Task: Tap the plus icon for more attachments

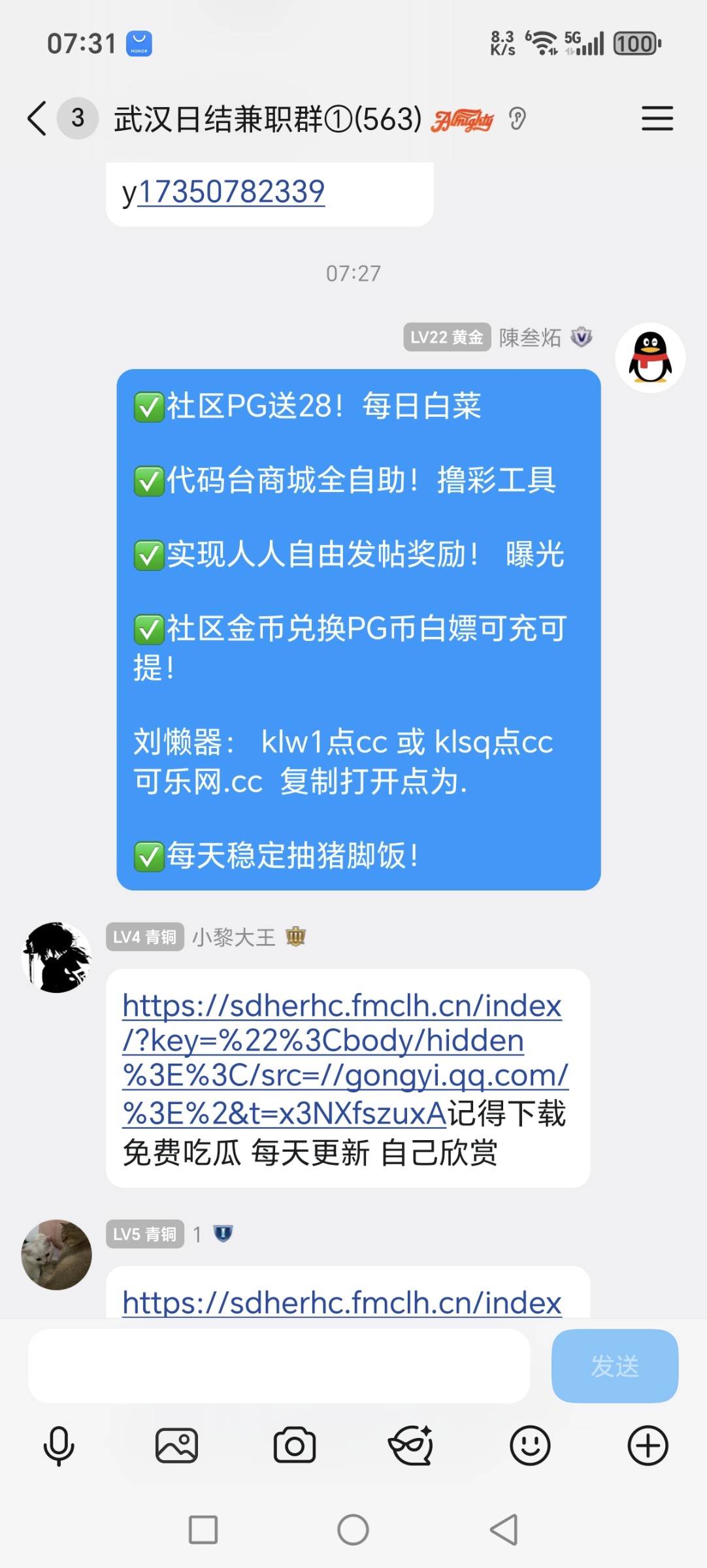Action: tap(648, 1445)
